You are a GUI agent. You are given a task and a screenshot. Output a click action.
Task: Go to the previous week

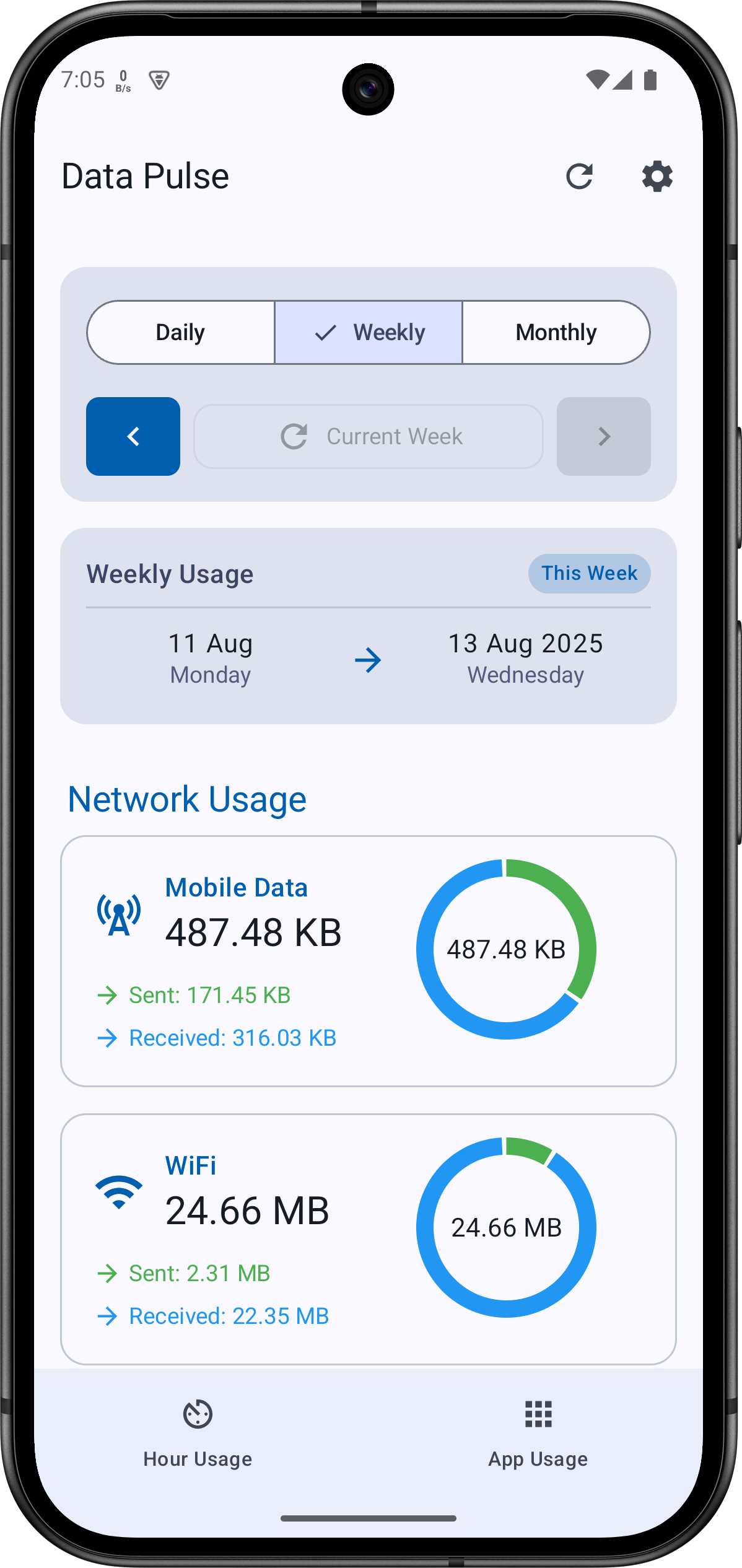[133, 437]
